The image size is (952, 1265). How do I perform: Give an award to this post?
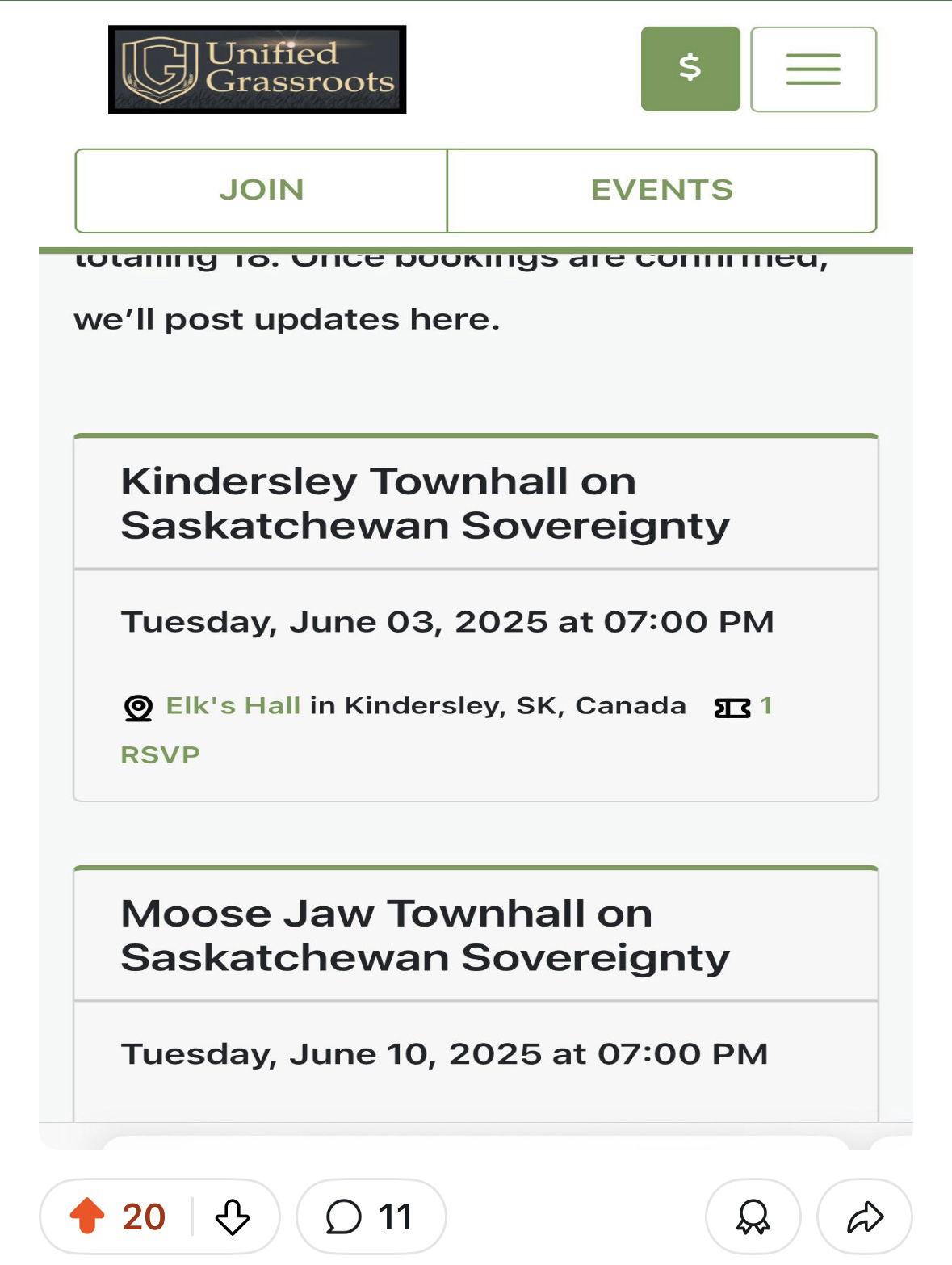coord(753,1217)
